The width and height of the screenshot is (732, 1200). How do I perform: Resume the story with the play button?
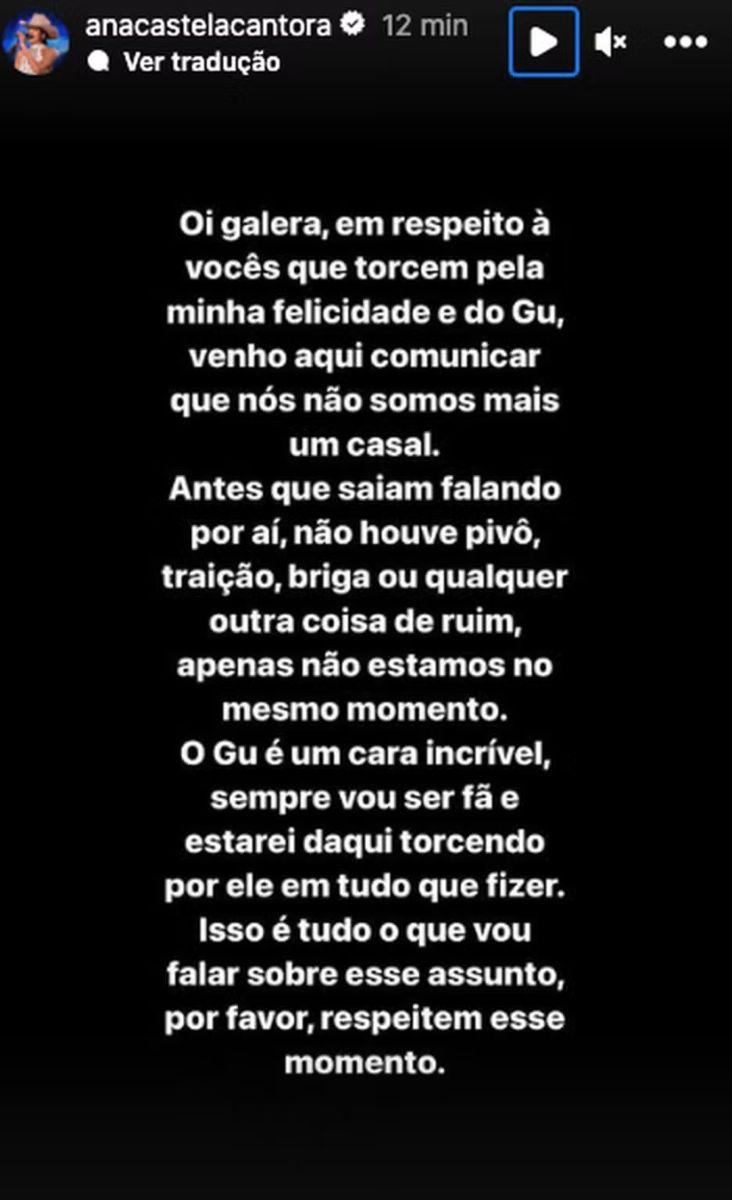[x=542, y=41]
